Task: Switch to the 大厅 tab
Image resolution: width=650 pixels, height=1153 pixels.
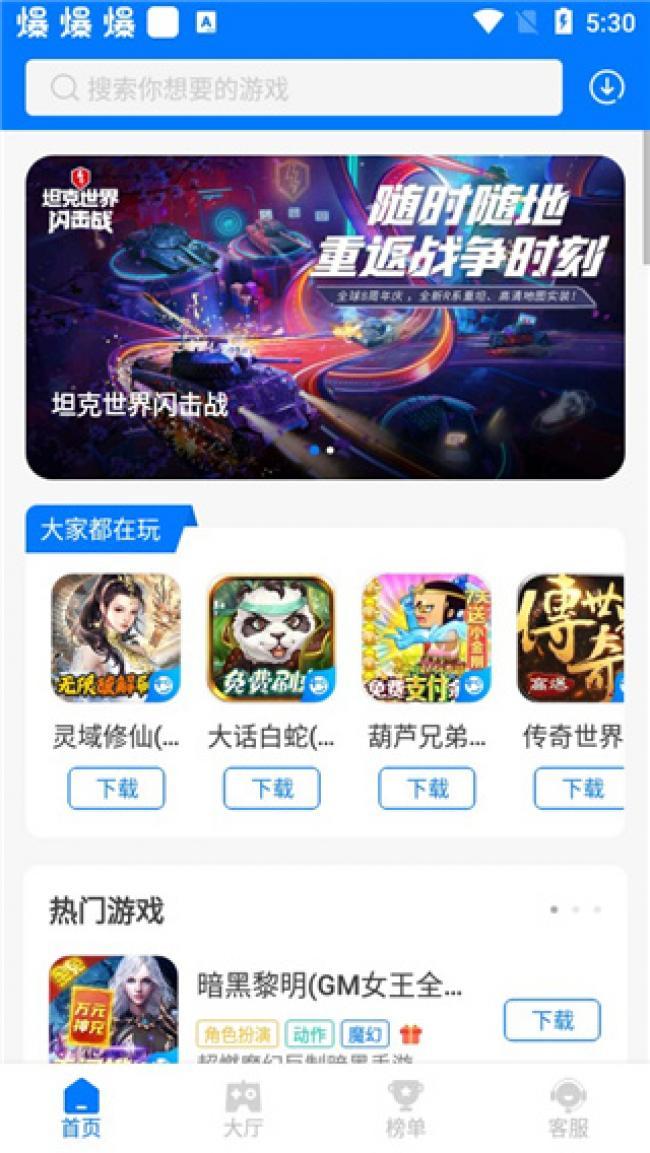Action: tap(243, 1108)
